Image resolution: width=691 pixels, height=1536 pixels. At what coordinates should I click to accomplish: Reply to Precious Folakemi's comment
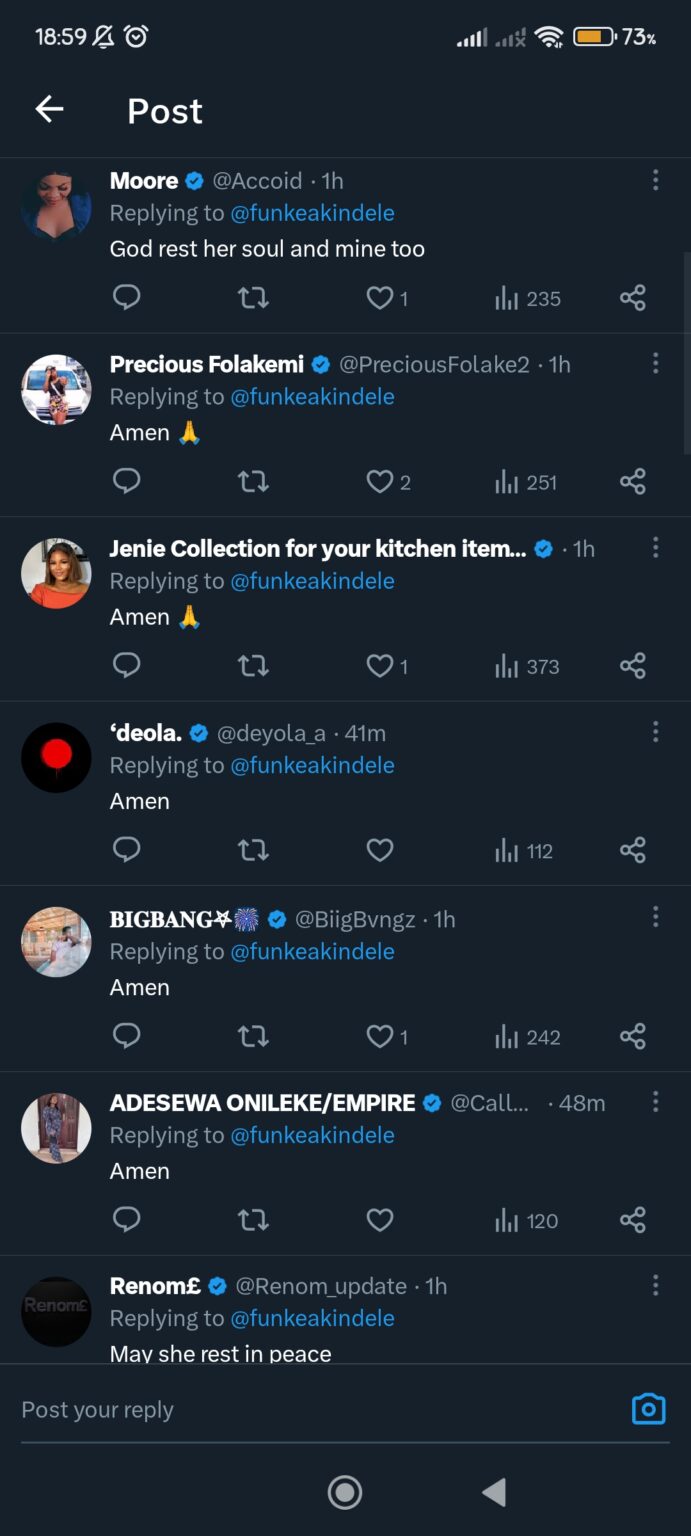pos(126,482)
